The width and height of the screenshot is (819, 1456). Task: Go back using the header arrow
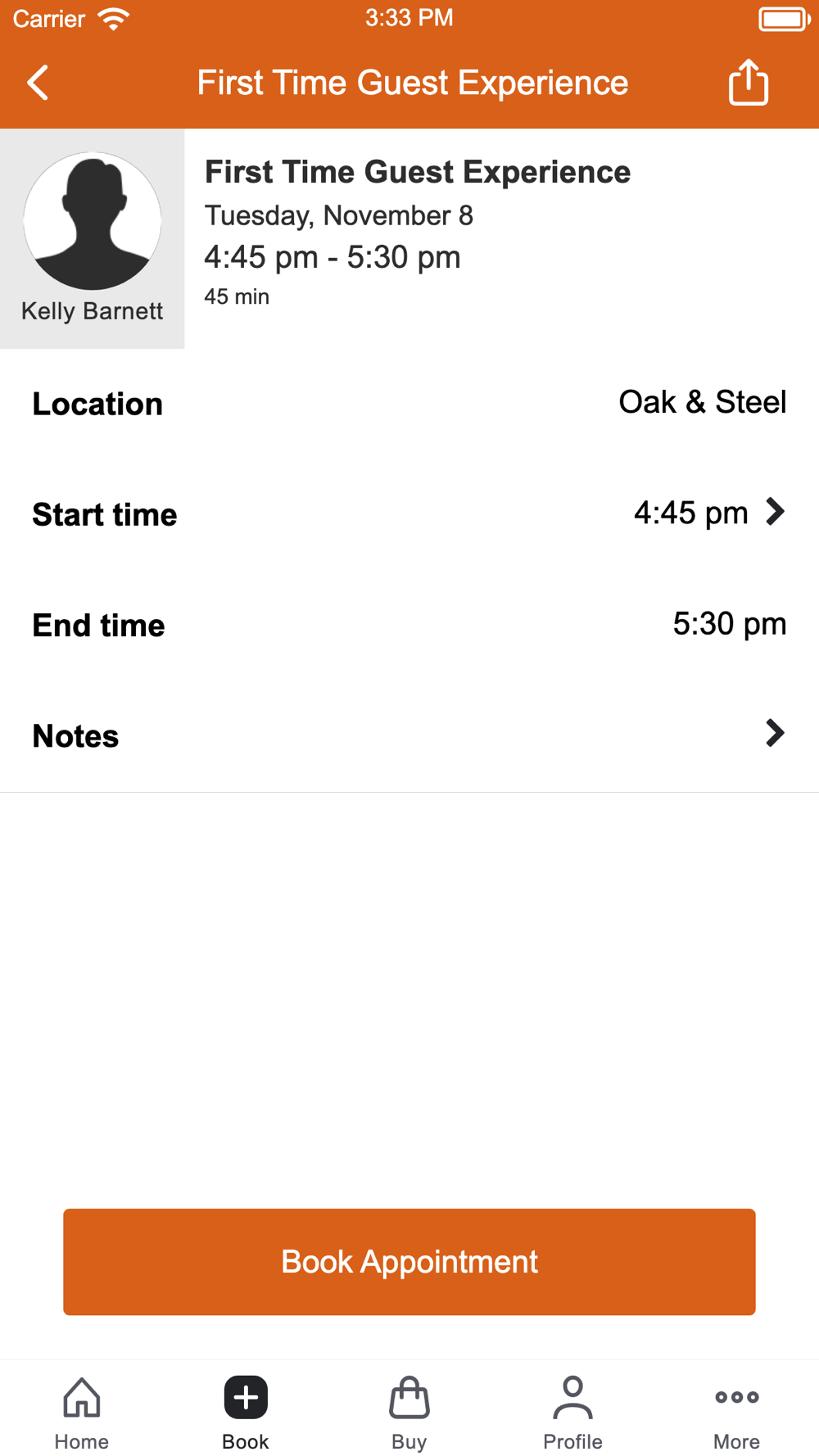[x=38, y=83]
